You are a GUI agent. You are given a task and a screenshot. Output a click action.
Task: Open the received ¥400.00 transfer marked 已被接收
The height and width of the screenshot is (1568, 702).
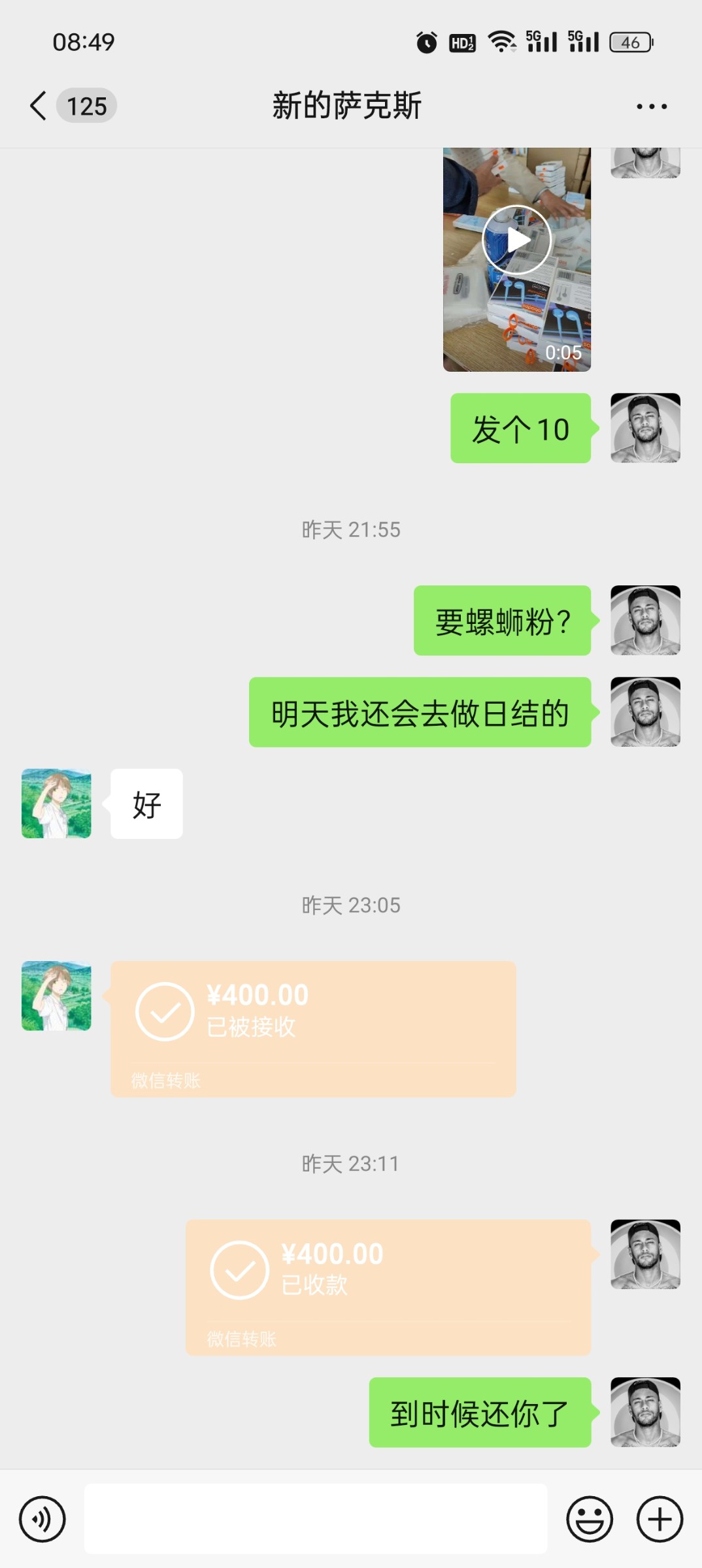(313, 1028)
